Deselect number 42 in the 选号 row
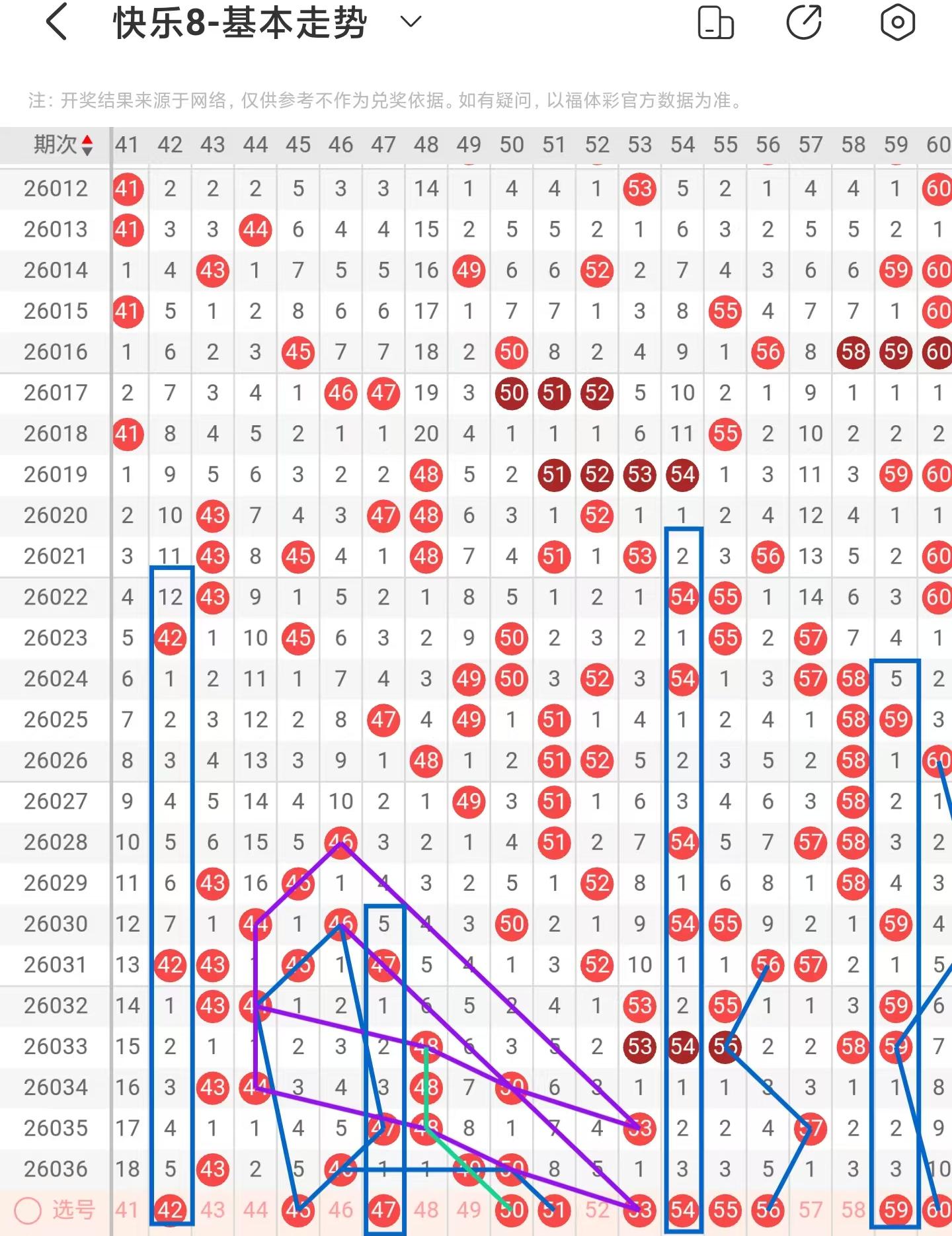Image resolution: width=952 pixels, height=1236 pixels. pos(170,1210)
